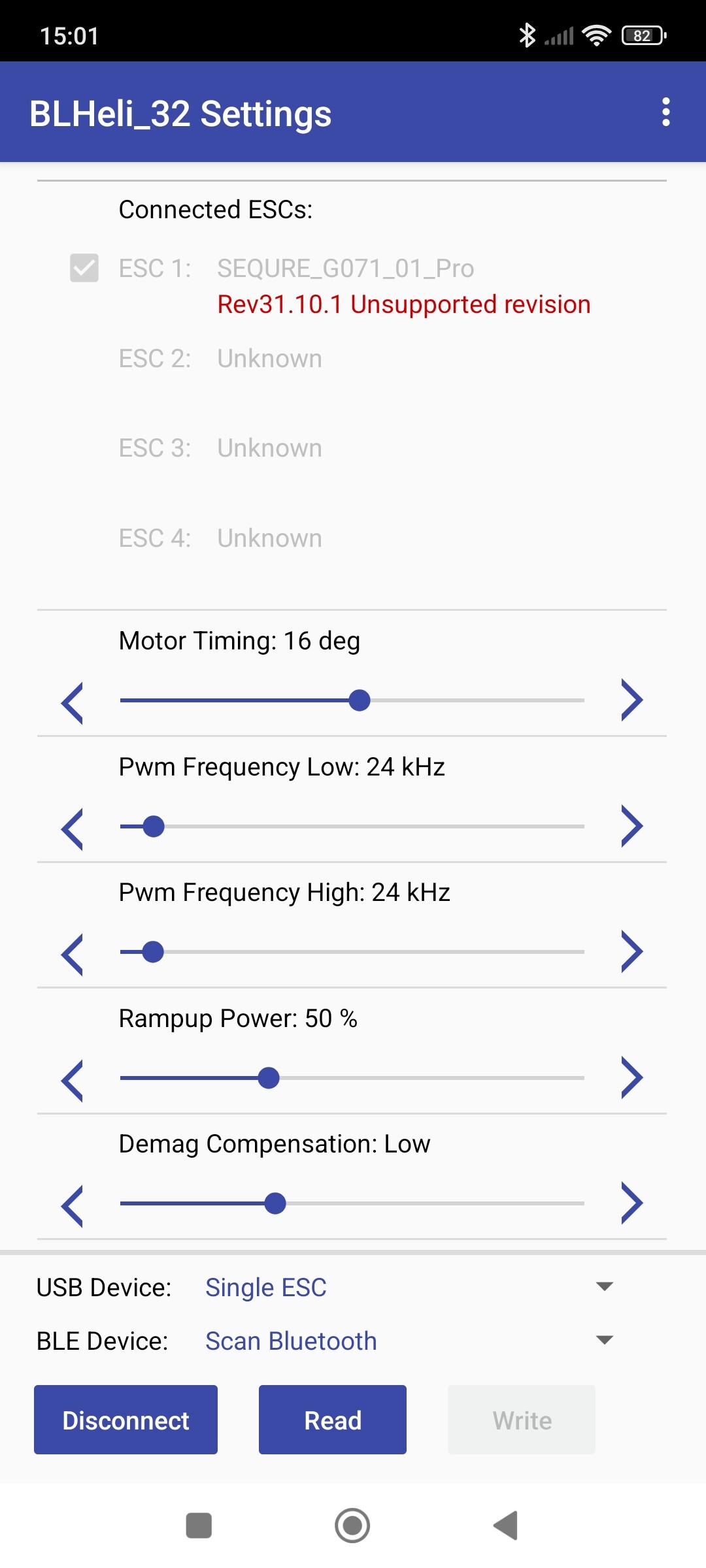Decrease Pwm Frequency Low with left arrow
Image resolution: width=706 pixels, height=1568 pixels.
point(73,828)
